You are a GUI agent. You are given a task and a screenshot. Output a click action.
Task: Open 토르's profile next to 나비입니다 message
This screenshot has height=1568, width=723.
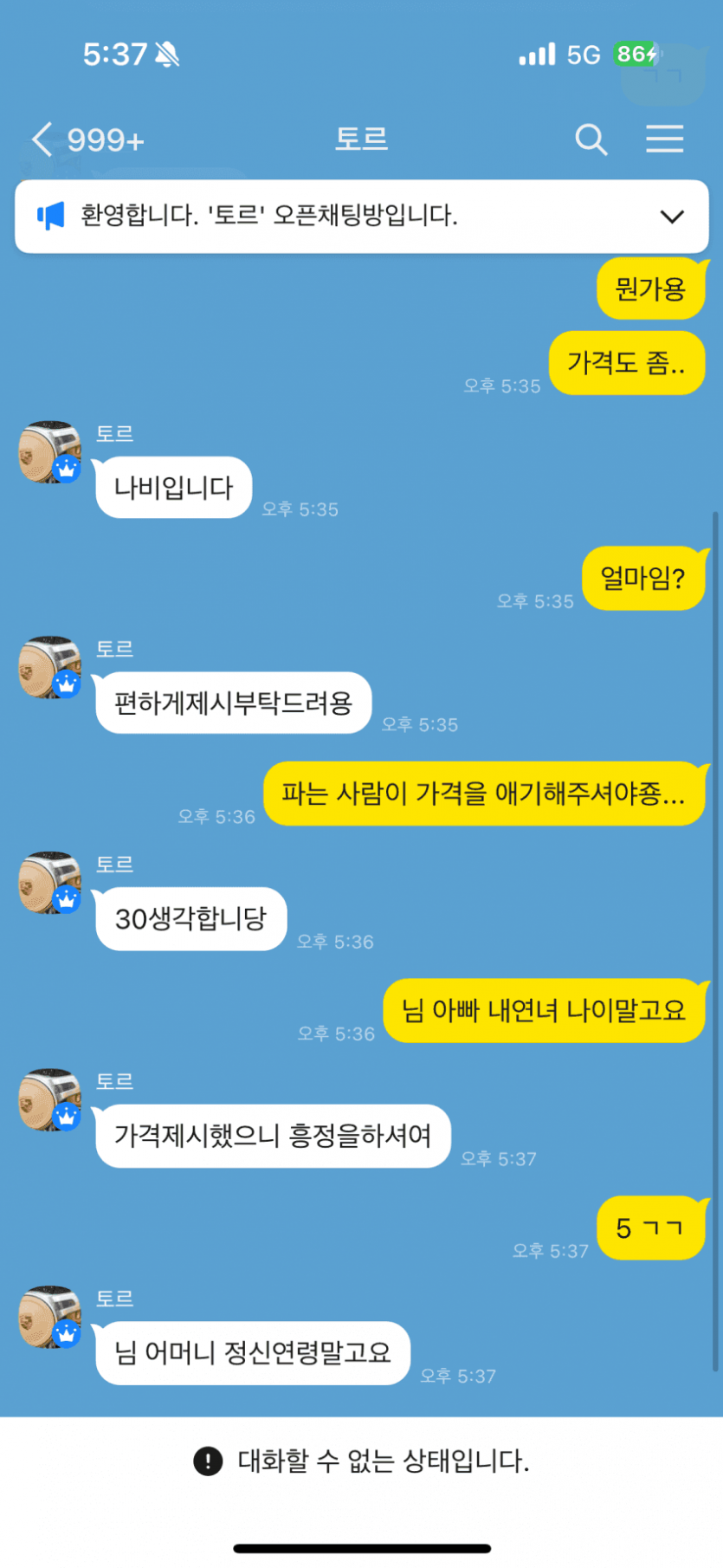pos(50,452)
